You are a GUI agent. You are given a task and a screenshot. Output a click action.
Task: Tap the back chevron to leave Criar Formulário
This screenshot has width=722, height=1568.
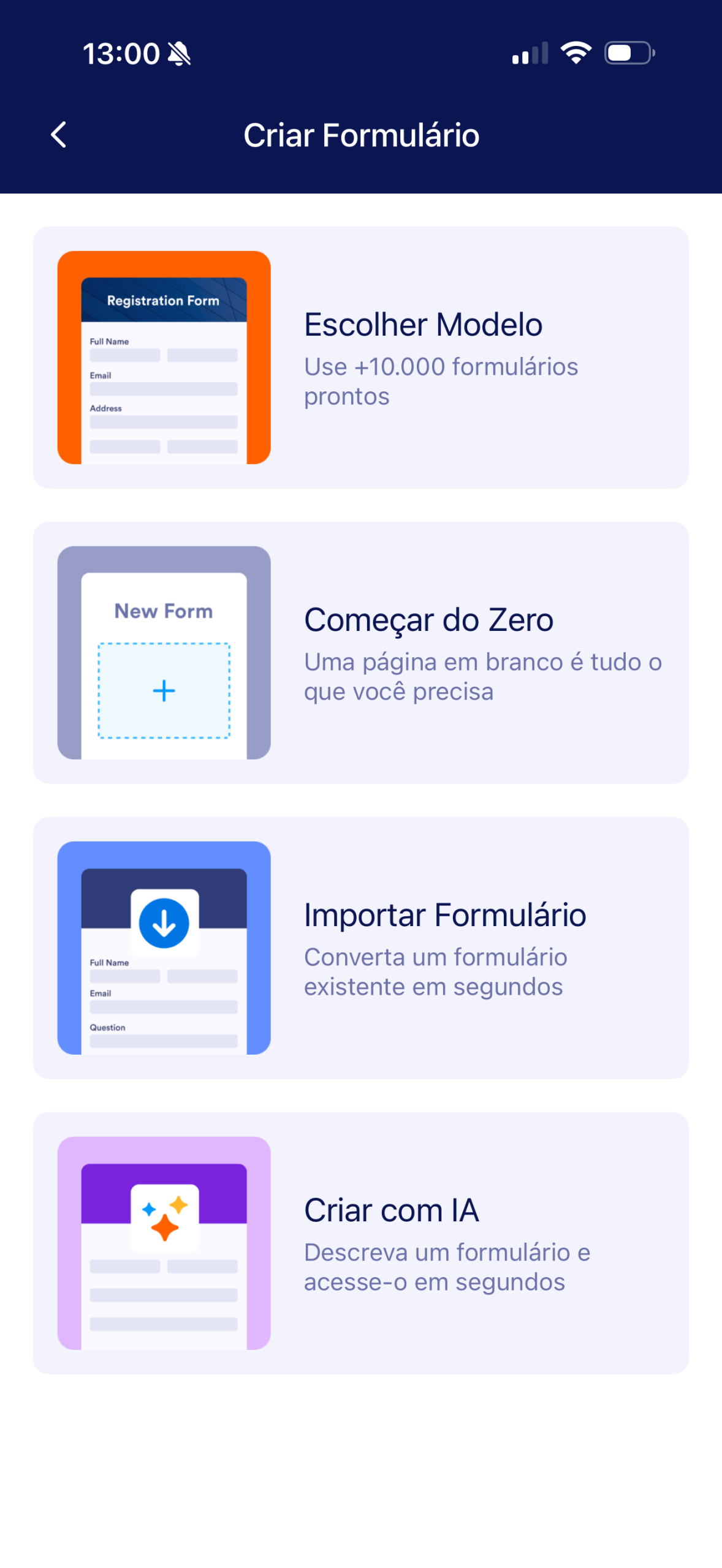(x=59, y=135)
